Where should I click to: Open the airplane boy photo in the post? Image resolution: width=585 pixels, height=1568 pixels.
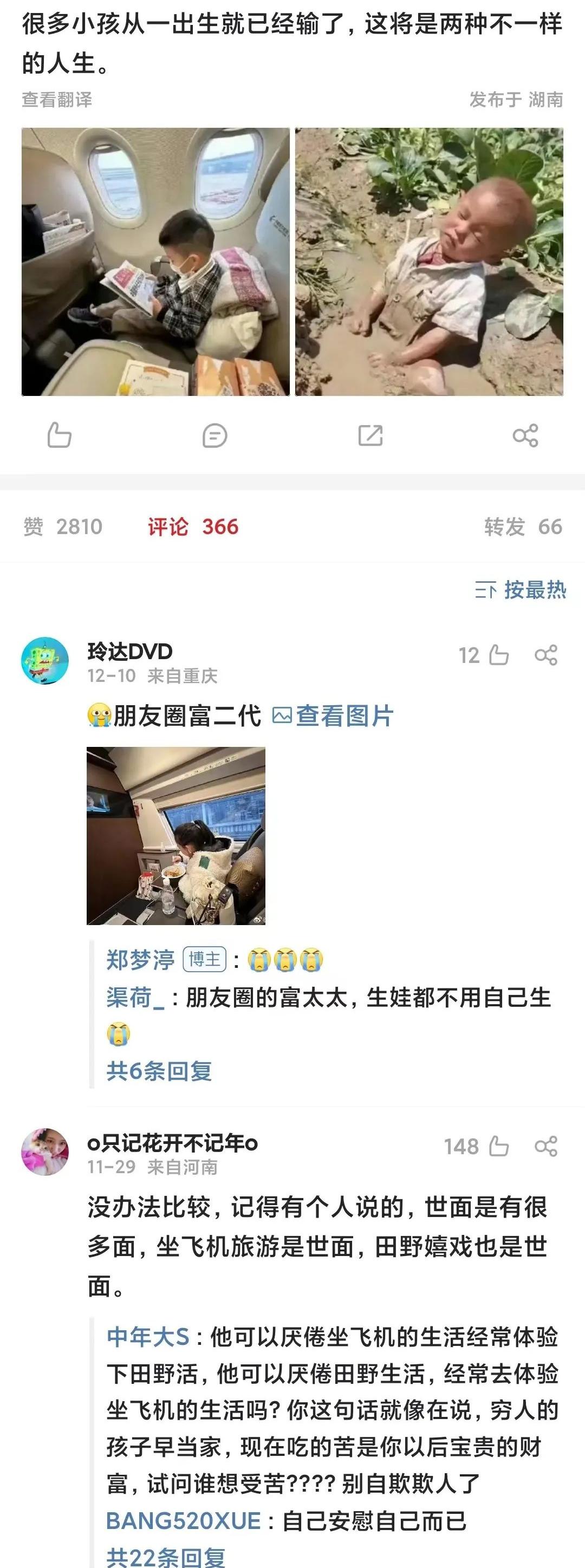coord(155,262)
